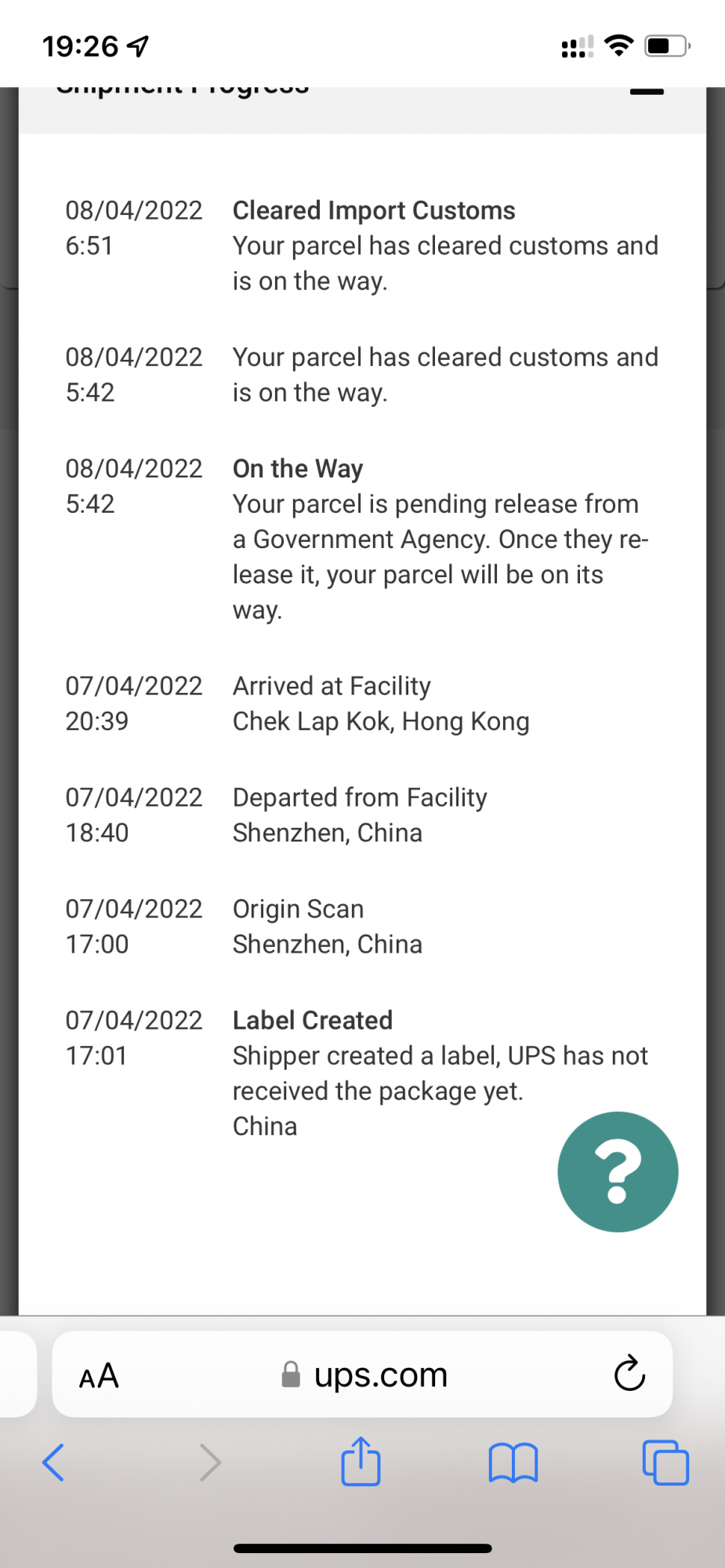
Task: Share this tracking page
Action: [x=361, y=1462]
